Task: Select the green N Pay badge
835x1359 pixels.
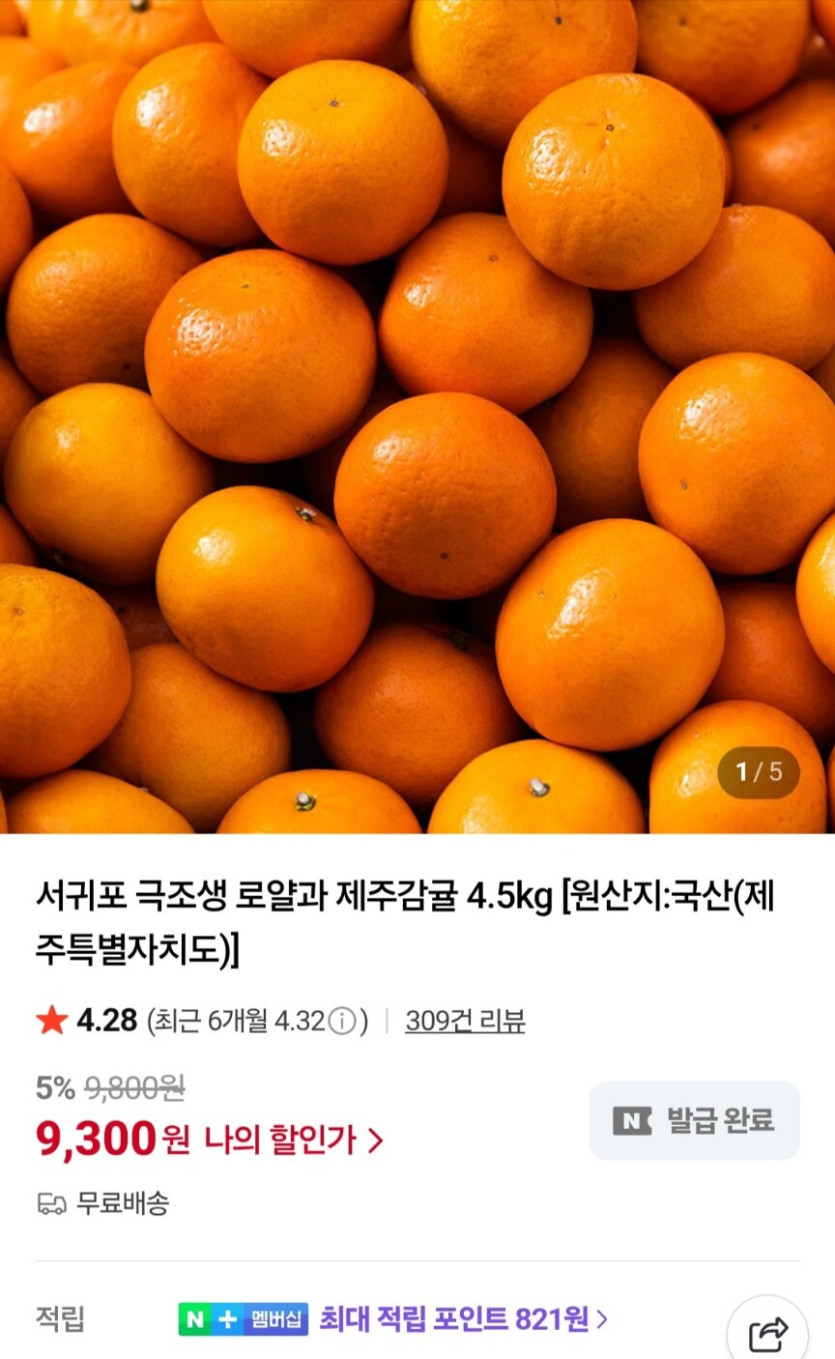Action: click(193, 1321)
